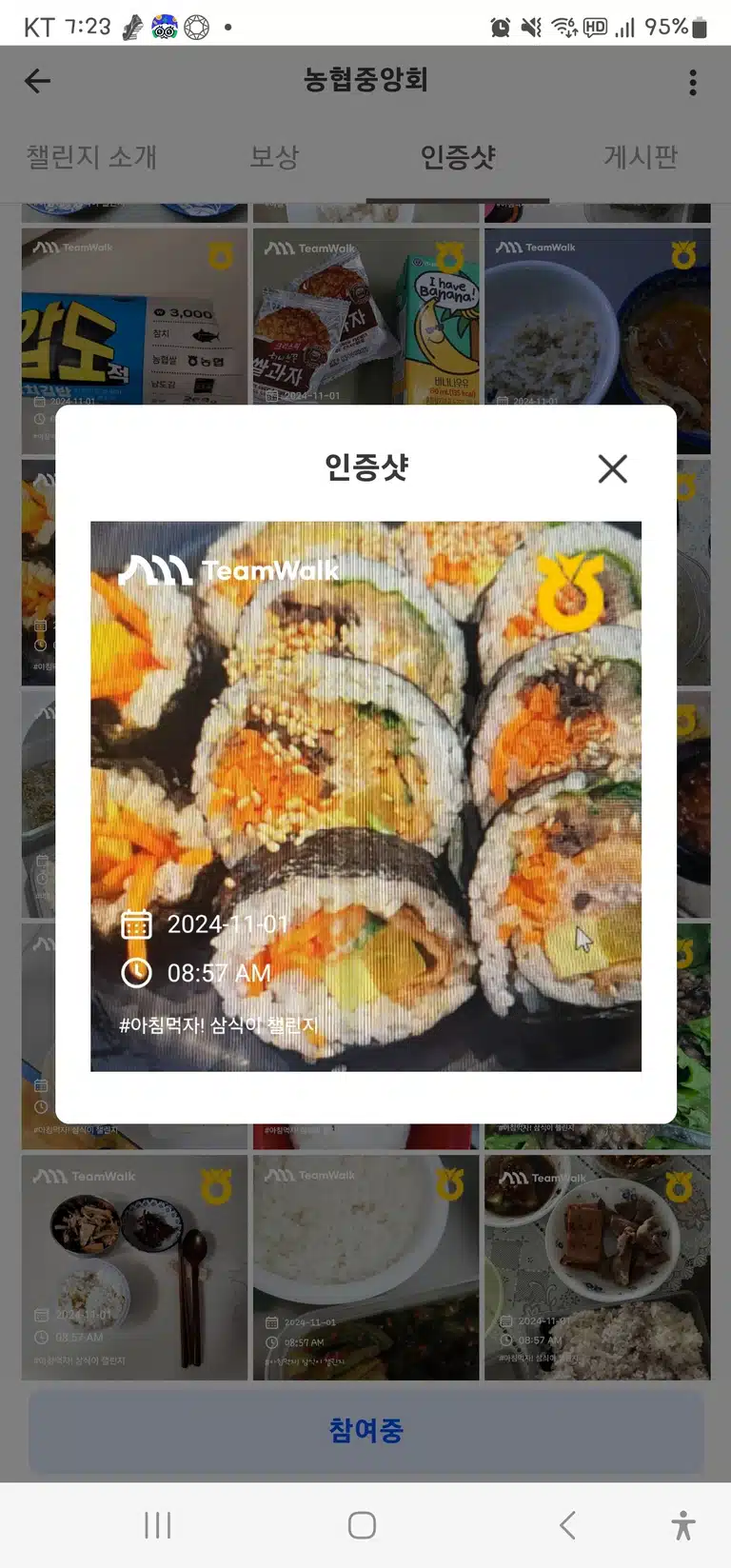
Task: Switch to the 챌린지 소개 tab
Action: [91, 157]
